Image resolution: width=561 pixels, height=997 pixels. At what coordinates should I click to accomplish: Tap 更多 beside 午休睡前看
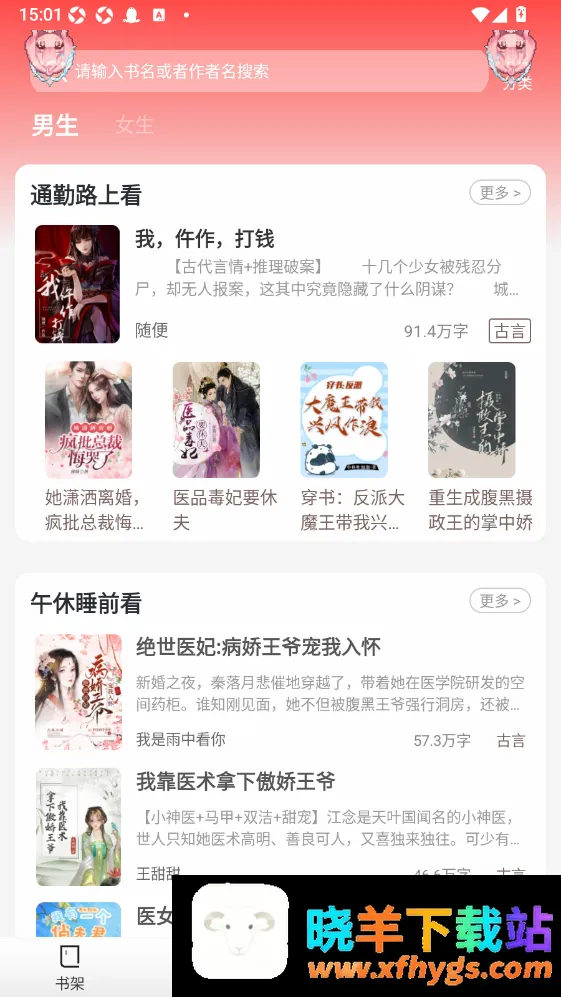500,600
